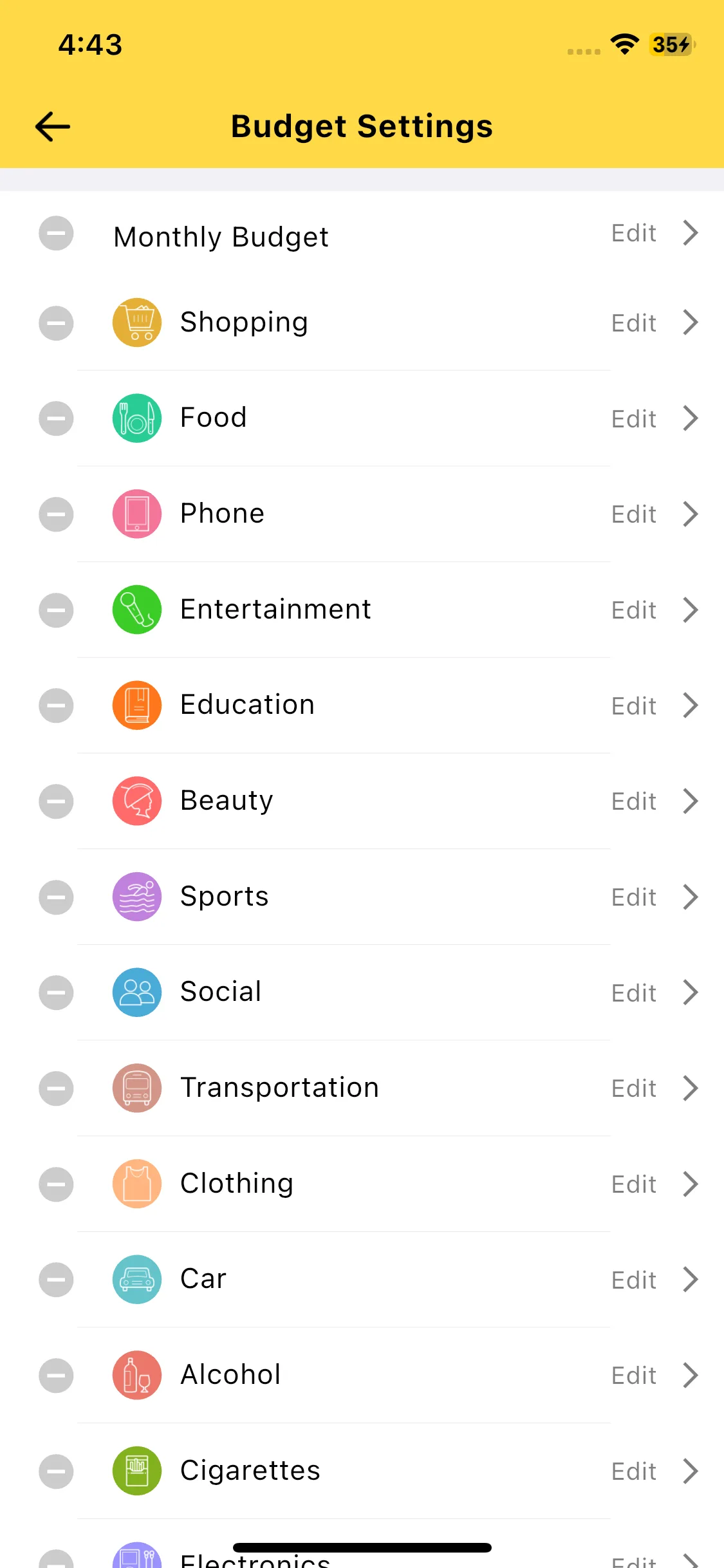Tap the minus icon next to Car

56,1280
